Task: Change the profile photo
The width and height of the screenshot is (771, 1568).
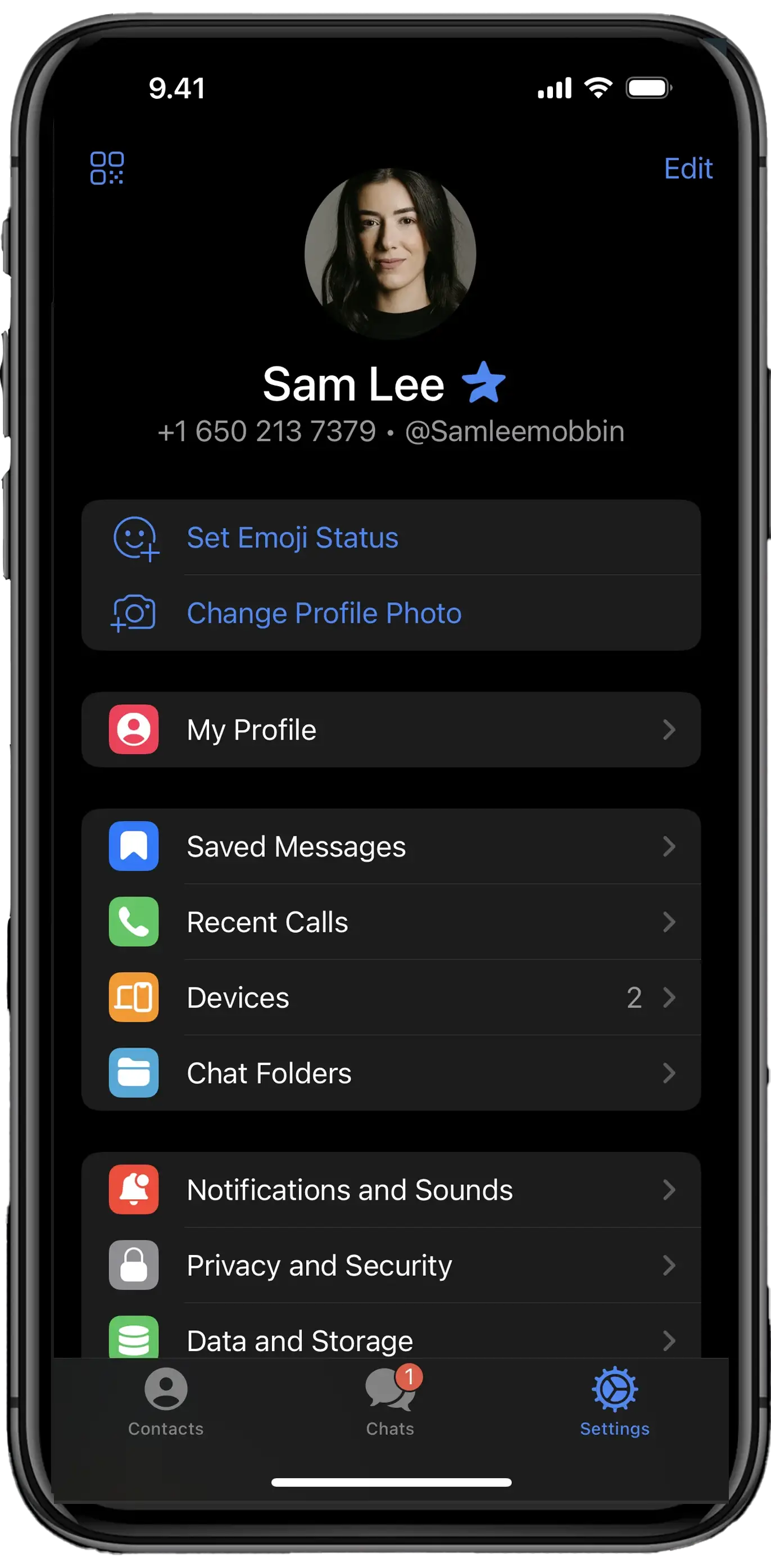Action: (x=391, y=613)
